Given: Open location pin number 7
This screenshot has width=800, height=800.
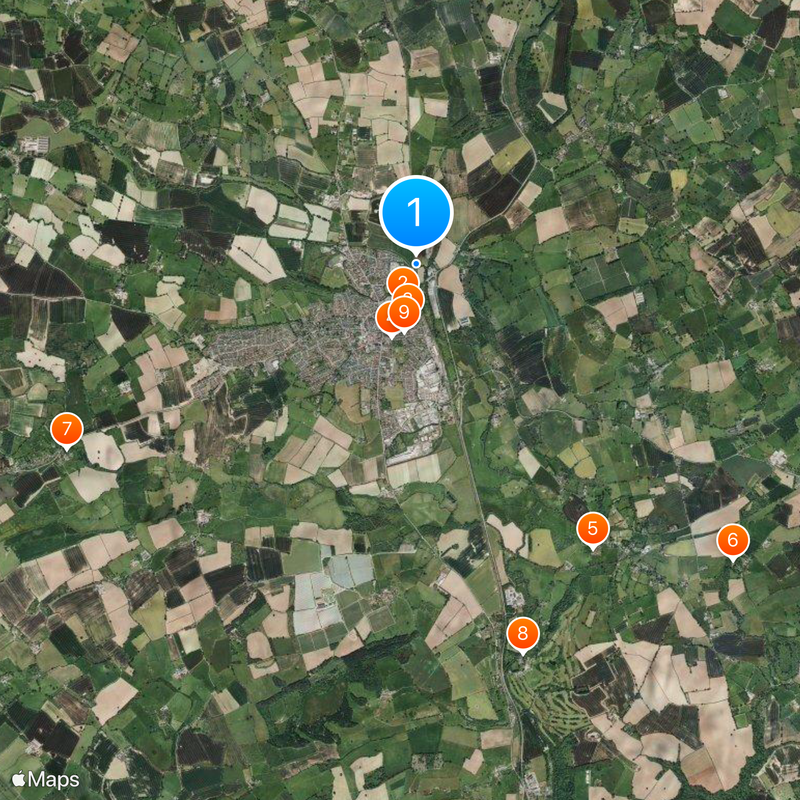Looking at the screenshot, I should pyautogui.click(x=66, y=430).
